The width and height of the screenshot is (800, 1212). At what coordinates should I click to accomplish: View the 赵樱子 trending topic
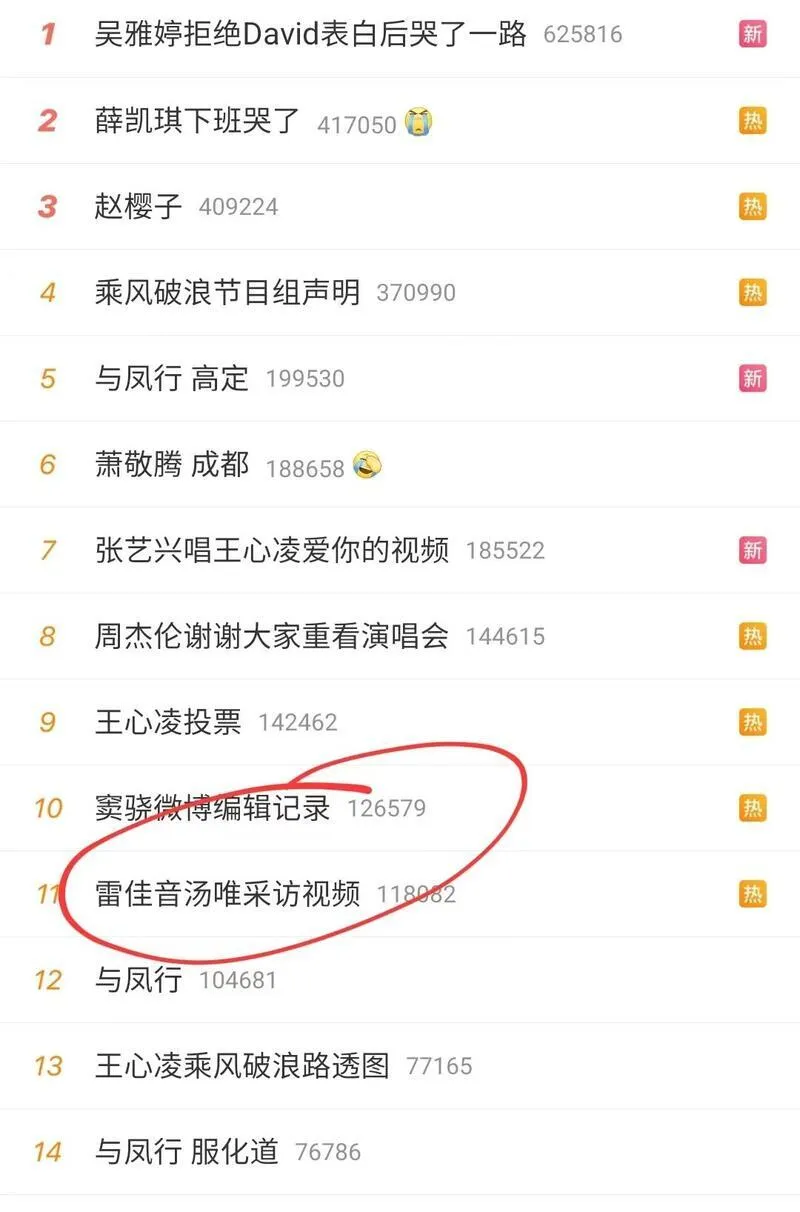pos(139,207)
